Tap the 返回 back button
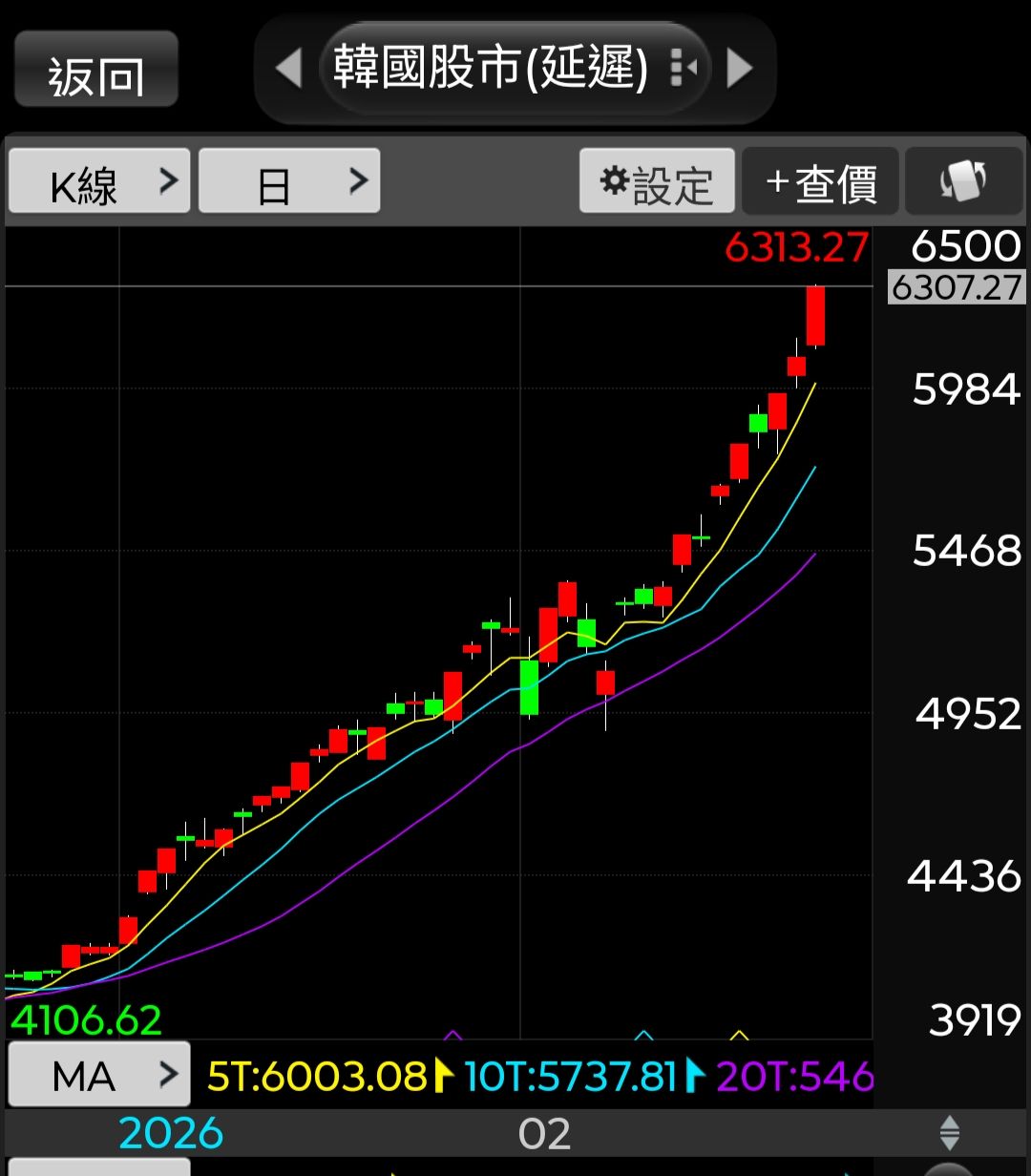The width and height of the screenshot is (1031, 1176). pyautogui.click(x=95, y=71)
